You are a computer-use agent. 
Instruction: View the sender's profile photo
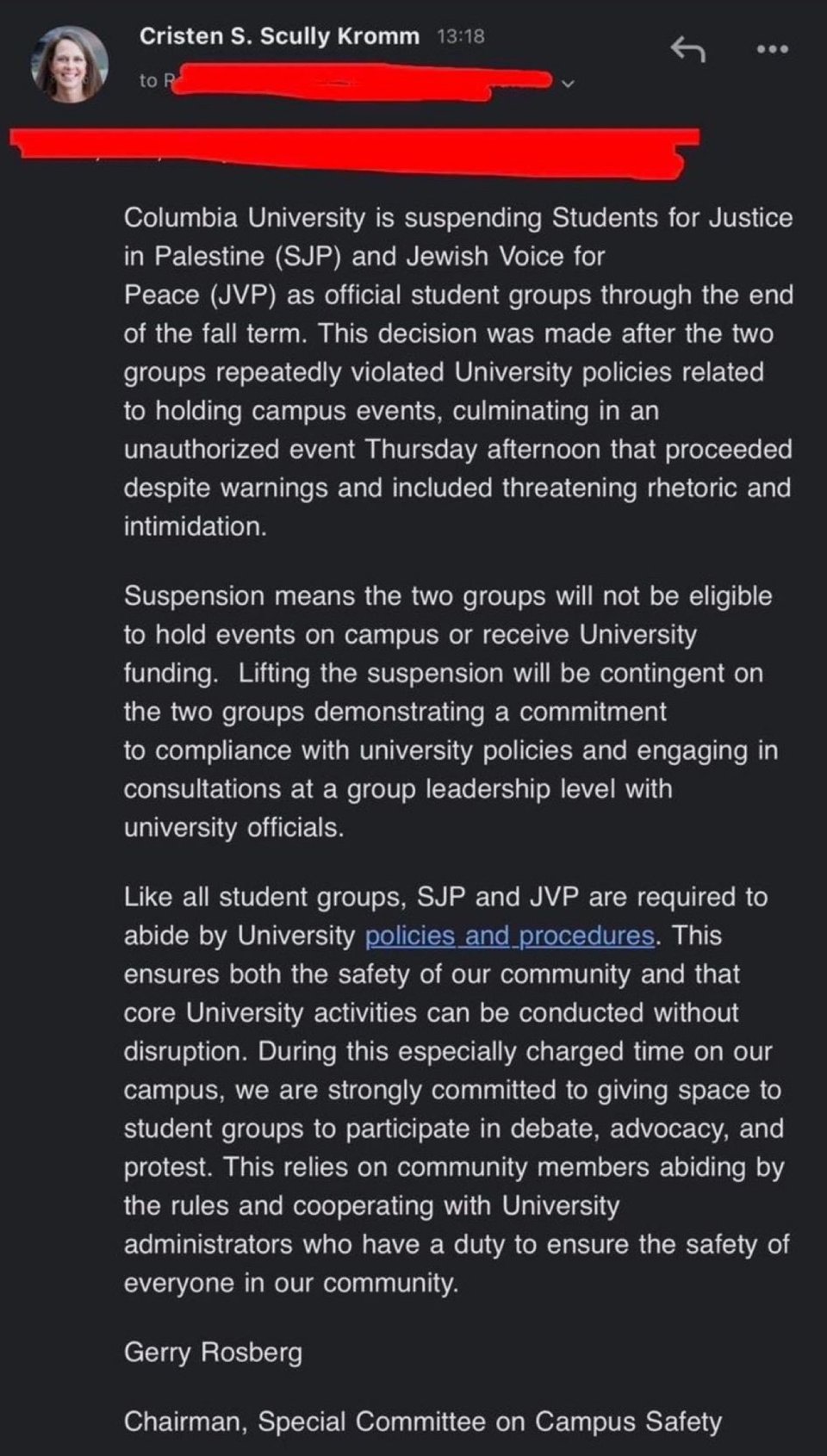pyautogui.click(x=69, y=65)
